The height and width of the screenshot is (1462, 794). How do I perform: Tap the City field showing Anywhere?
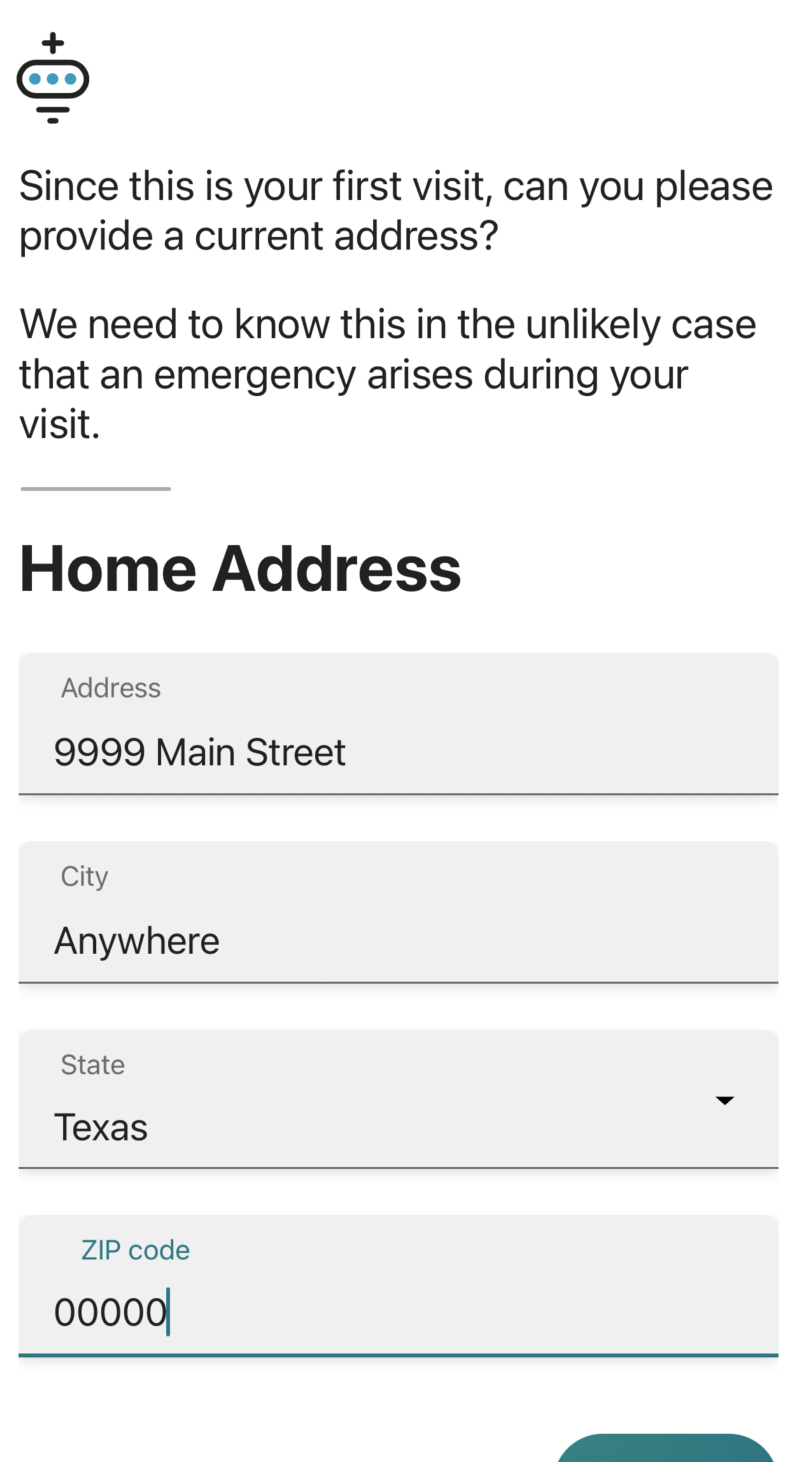[x=398, y=912]
